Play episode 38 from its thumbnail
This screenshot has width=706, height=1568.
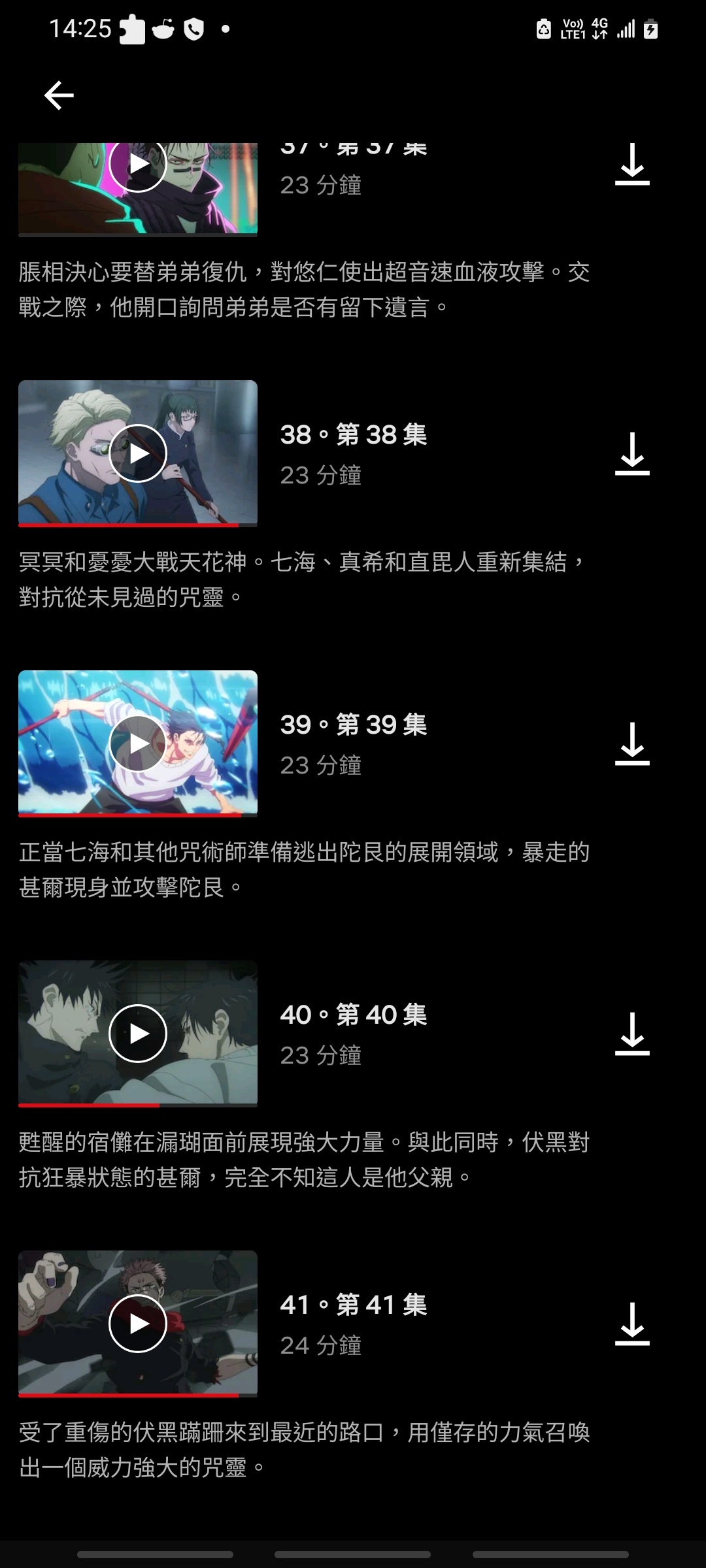[x=138, y=452]
